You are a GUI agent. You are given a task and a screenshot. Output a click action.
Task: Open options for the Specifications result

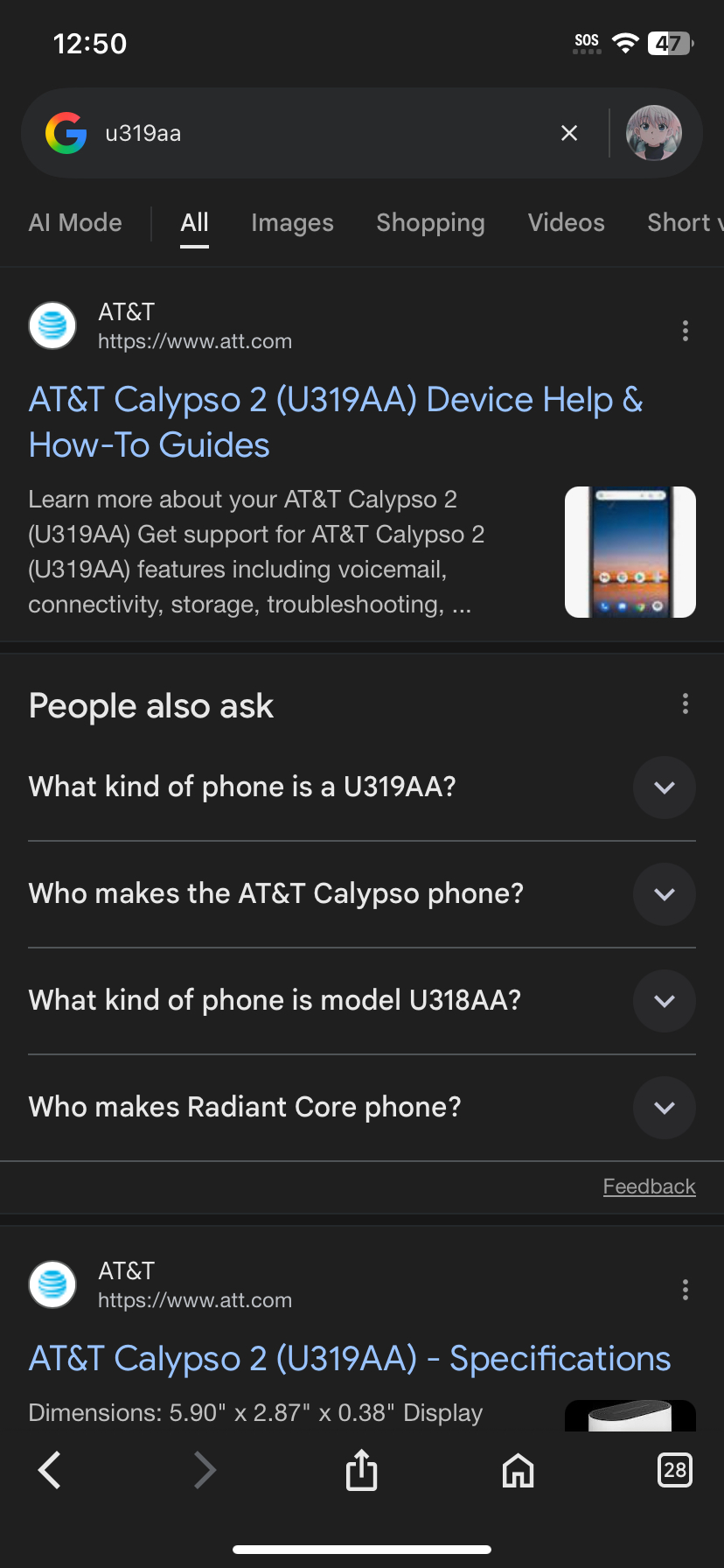click(685, 1290)
